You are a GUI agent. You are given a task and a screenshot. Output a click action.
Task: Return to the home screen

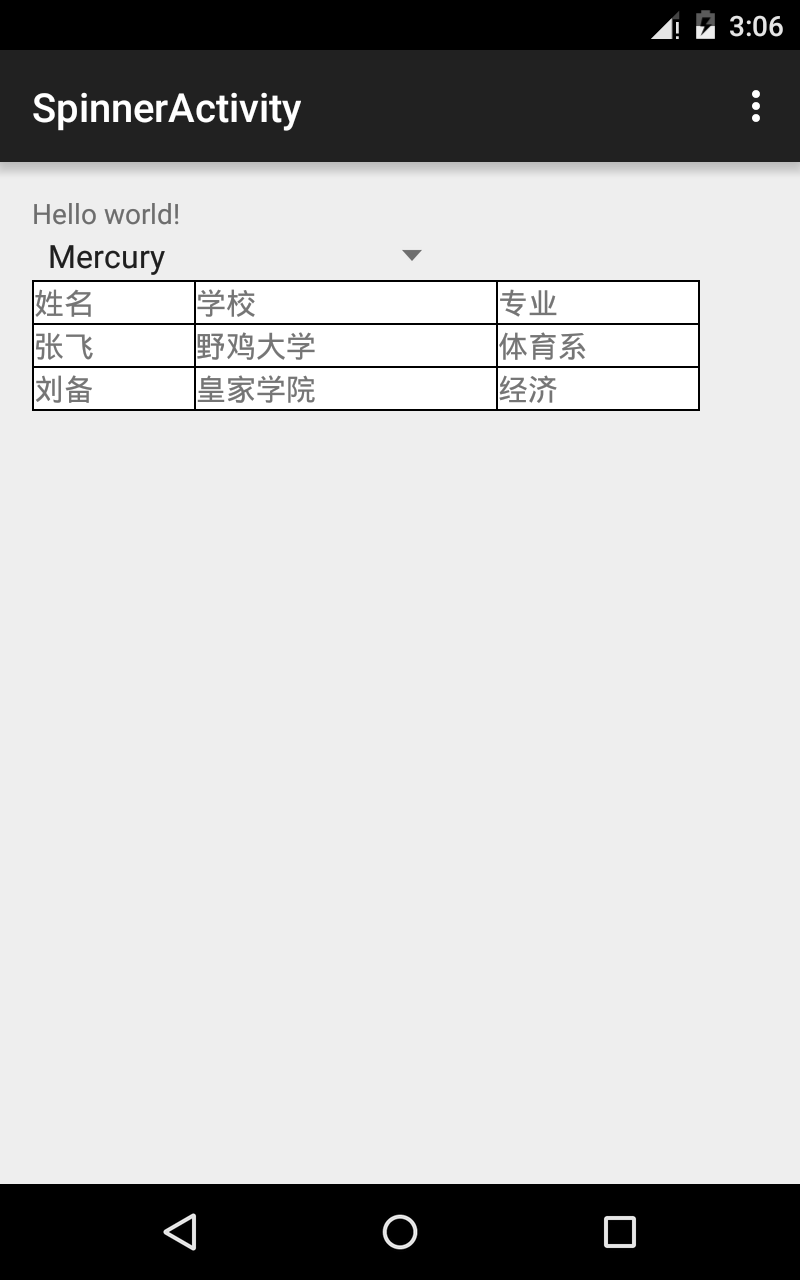point(400,1231)
